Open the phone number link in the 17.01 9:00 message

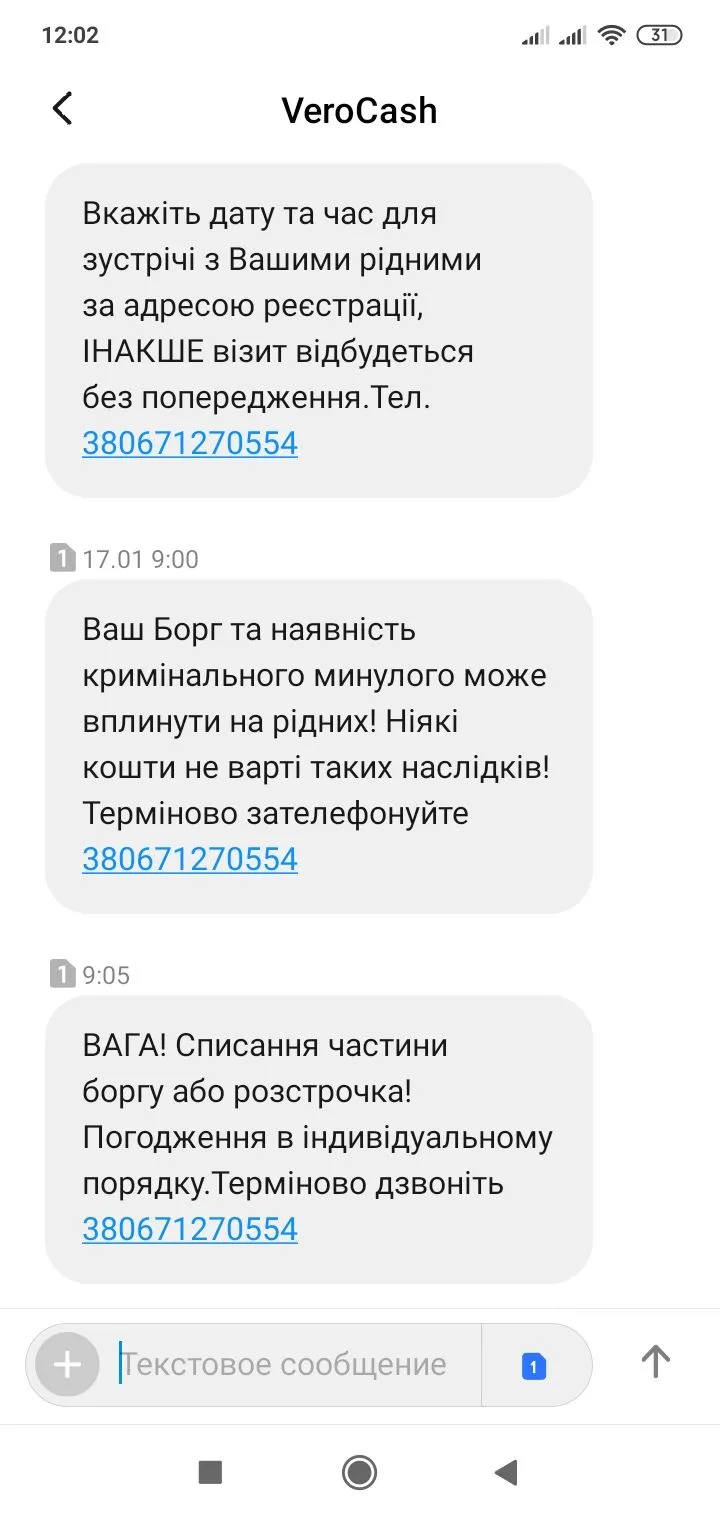(x=190, y=859)
